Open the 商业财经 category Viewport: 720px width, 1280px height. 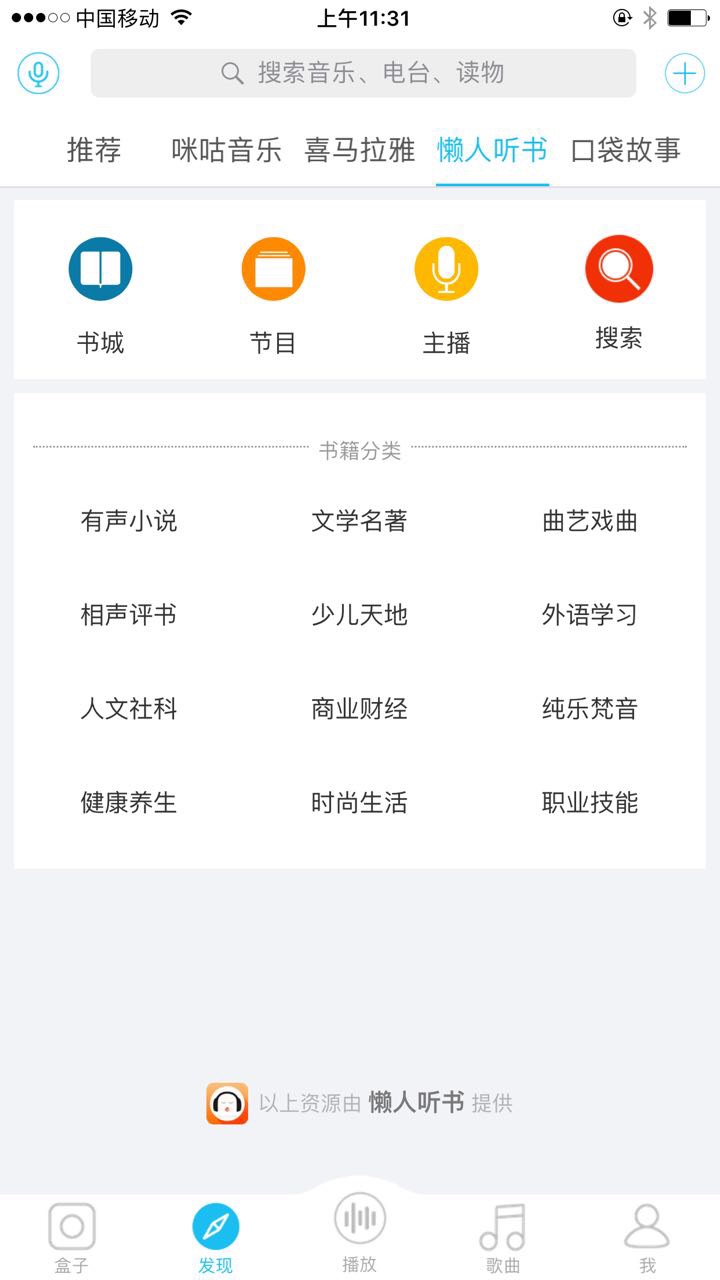(x=359, y=709)
